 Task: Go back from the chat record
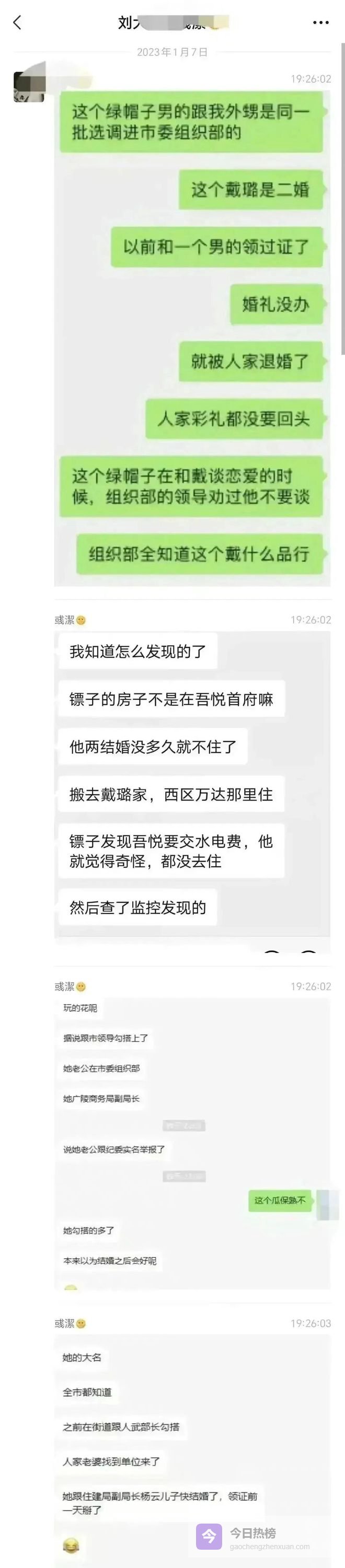click(x=17, y=23)
